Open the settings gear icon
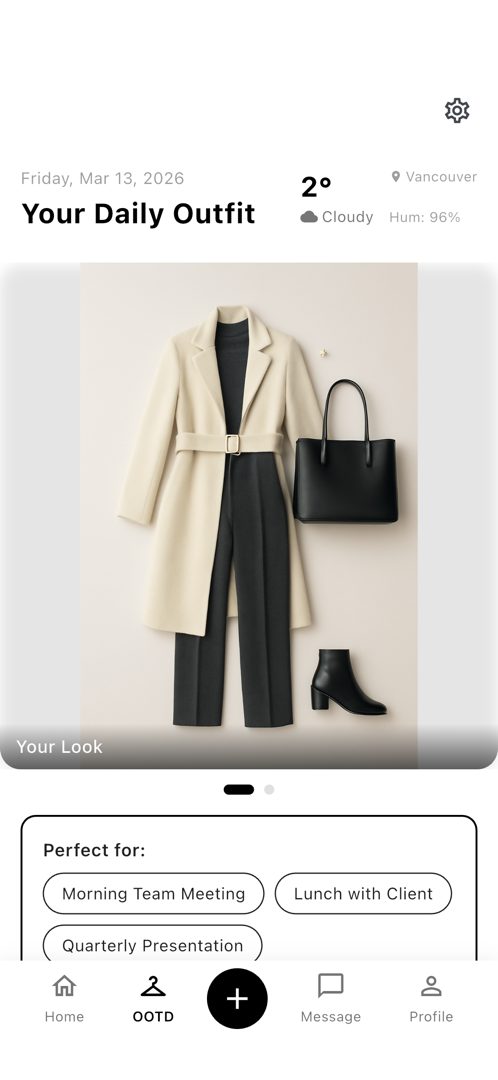 (457, 110)
